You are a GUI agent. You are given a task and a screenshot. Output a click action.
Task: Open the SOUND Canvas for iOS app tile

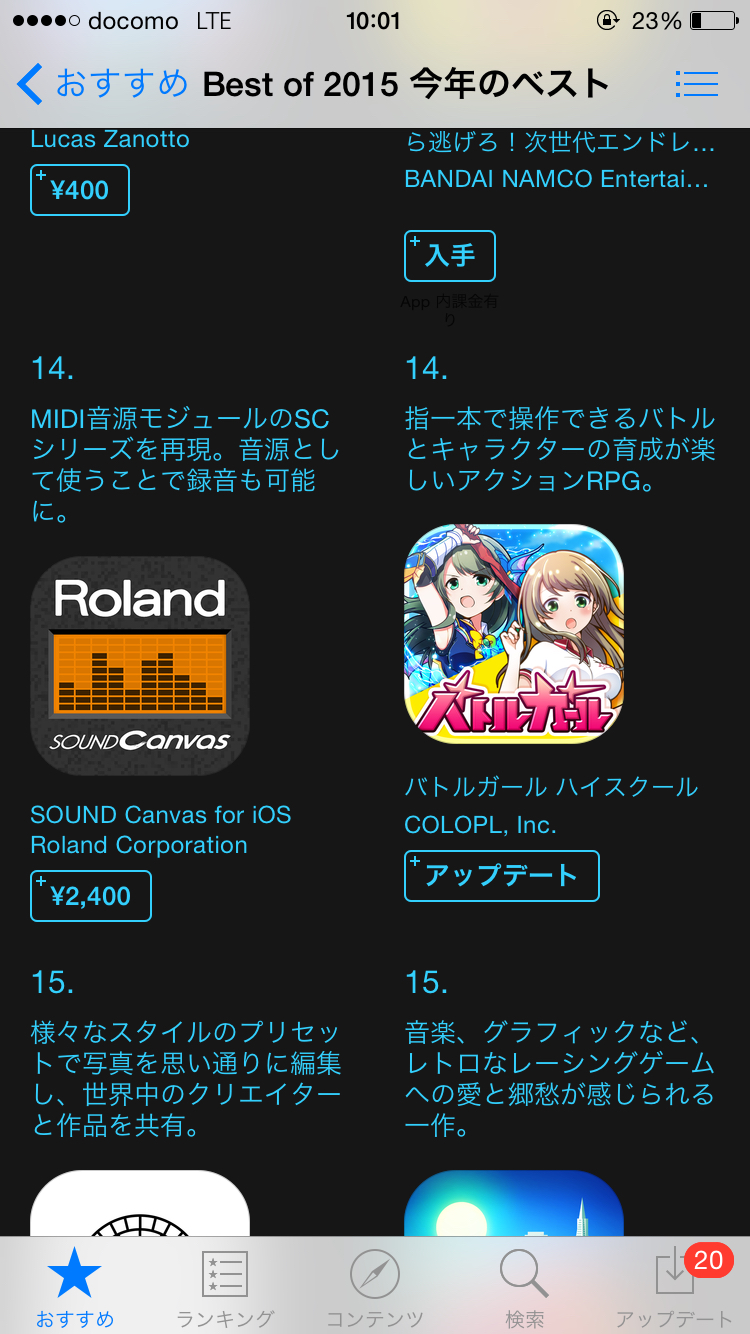click(x=140, y=665)
